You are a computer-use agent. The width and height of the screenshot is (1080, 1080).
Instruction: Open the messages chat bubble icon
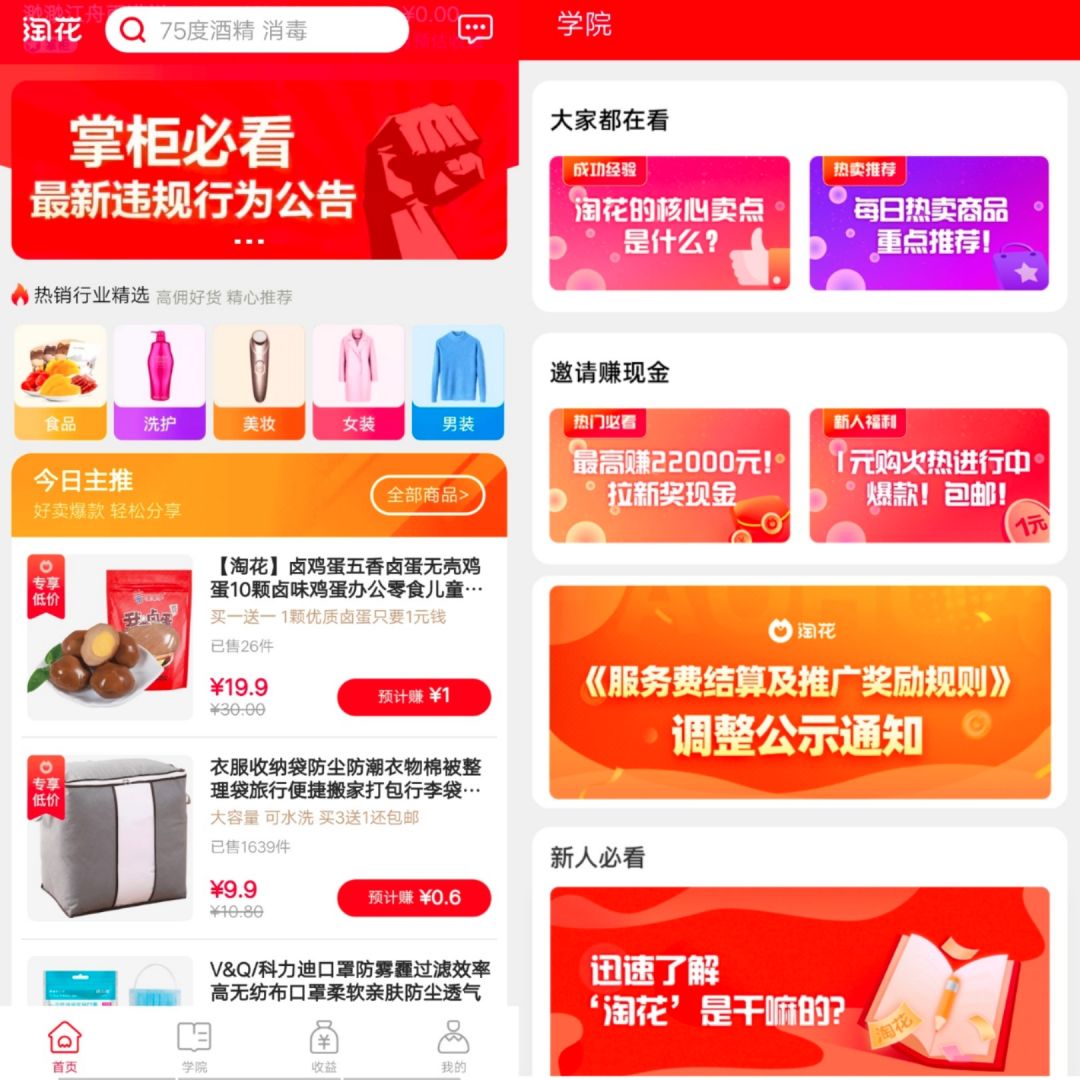click(475, 29)
